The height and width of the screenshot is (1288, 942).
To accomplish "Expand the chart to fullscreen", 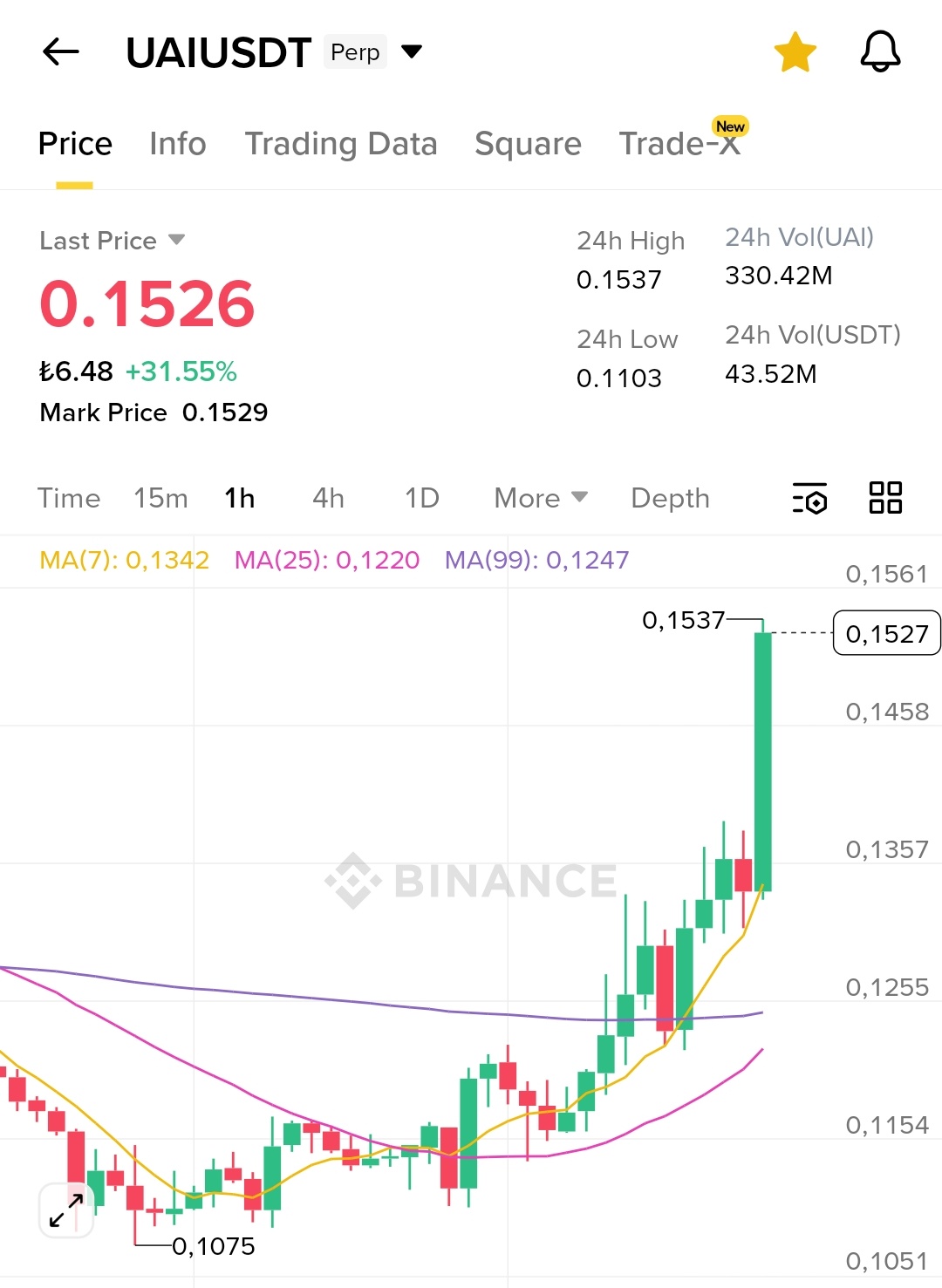I will [x=66, y=1210].
